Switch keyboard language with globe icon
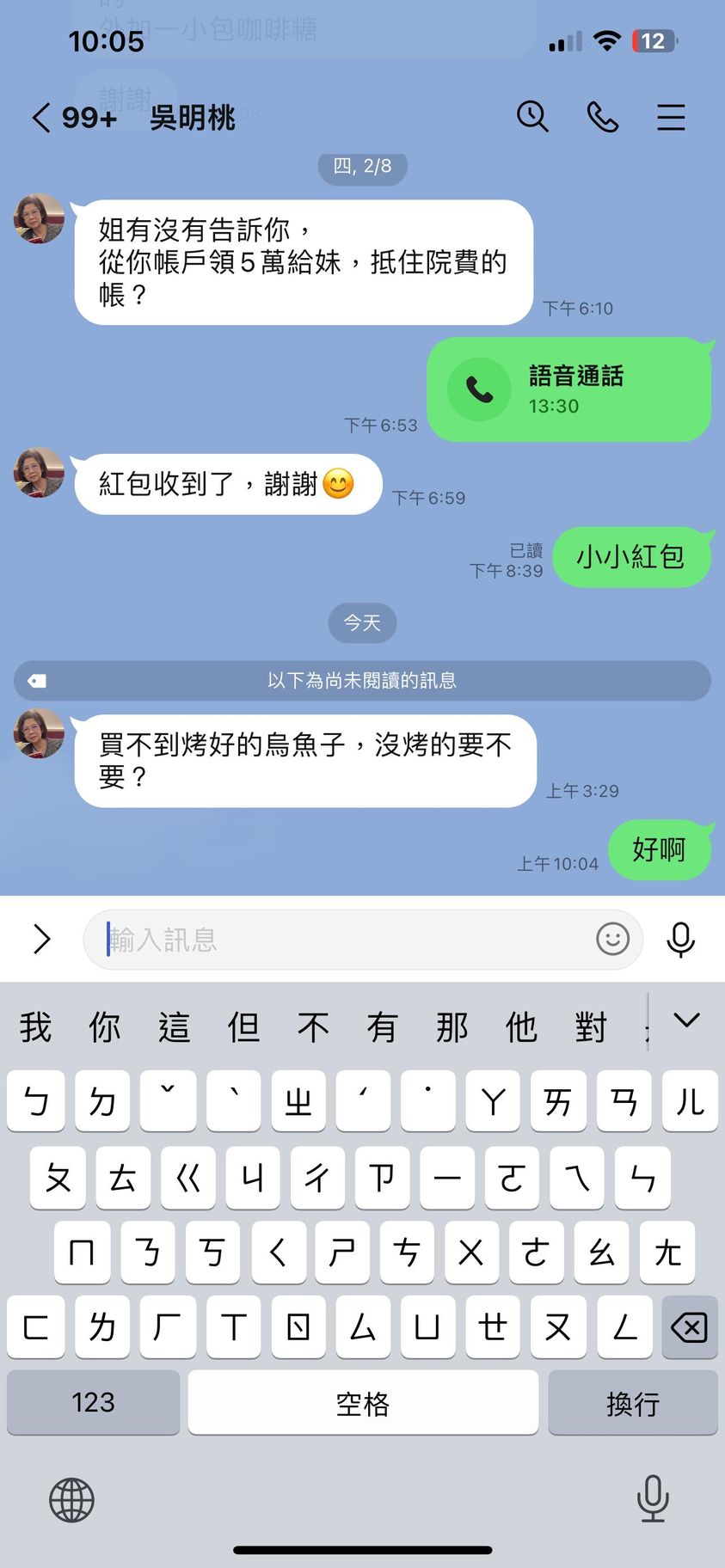 (71, 1499)
